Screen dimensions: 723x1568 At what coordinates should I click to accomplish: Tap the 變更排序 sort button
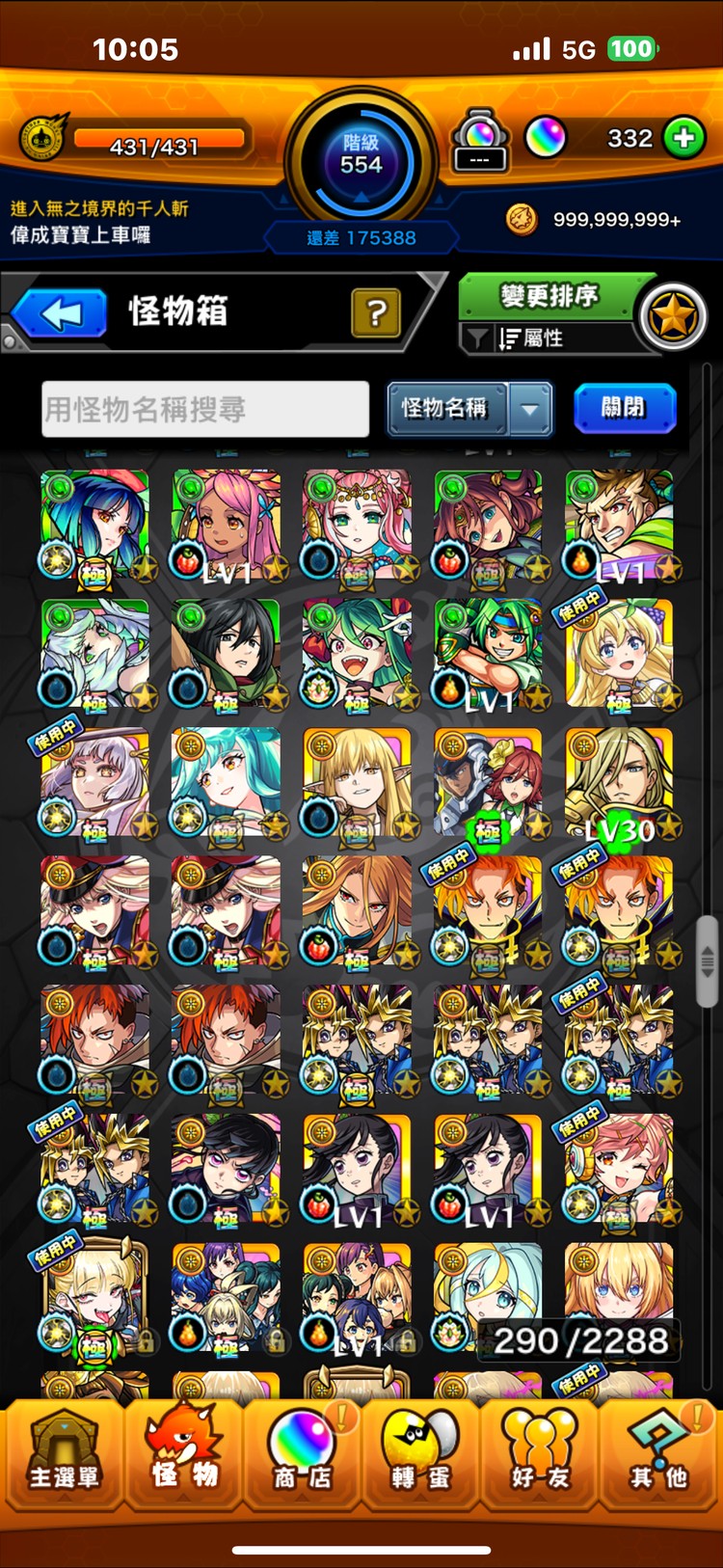click(549, 296)
